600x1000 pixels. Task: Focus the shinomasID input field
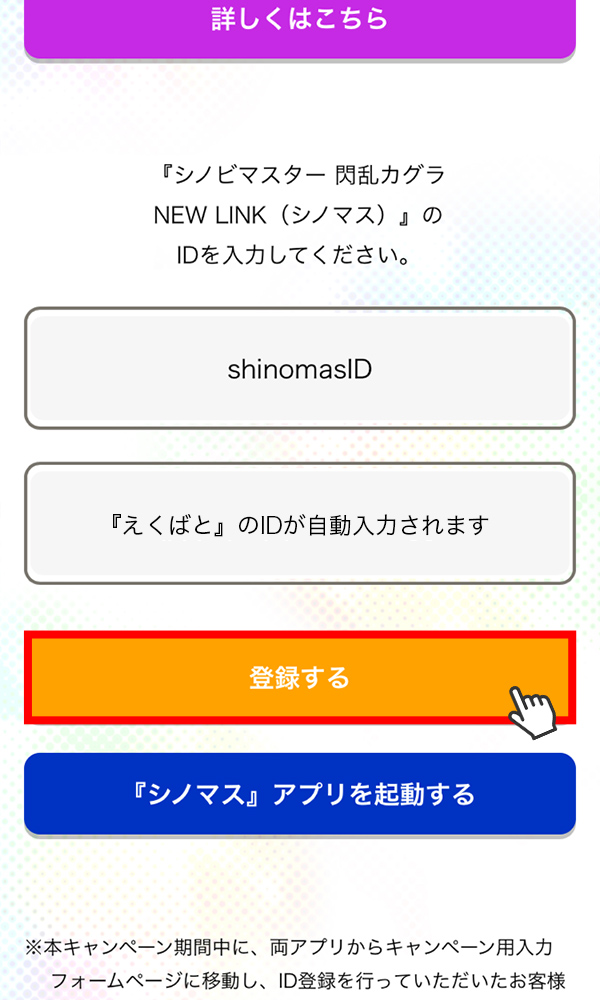pyautogui.click(x=300, y=369)
